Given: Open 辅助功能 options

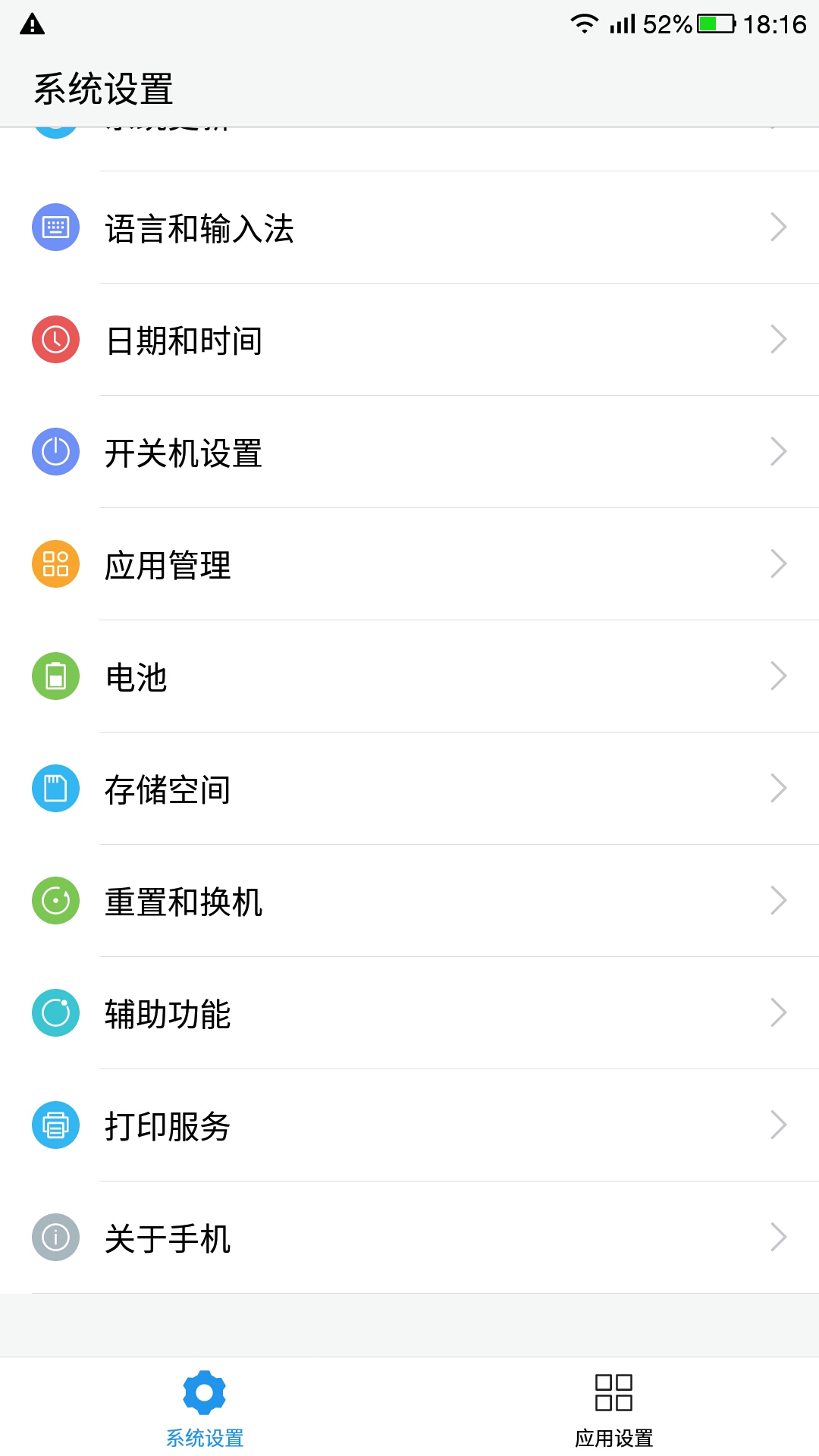Looking at the screenshot, I should [x=409, y=1013].
